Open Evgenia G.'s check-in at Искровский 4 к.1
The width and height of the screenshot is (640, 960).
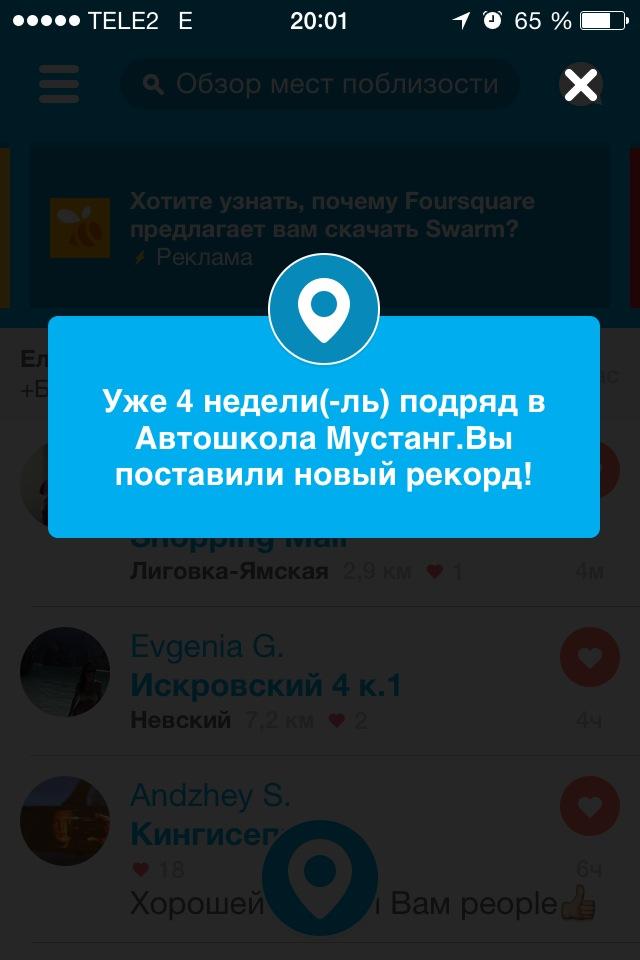click(266, 686)
